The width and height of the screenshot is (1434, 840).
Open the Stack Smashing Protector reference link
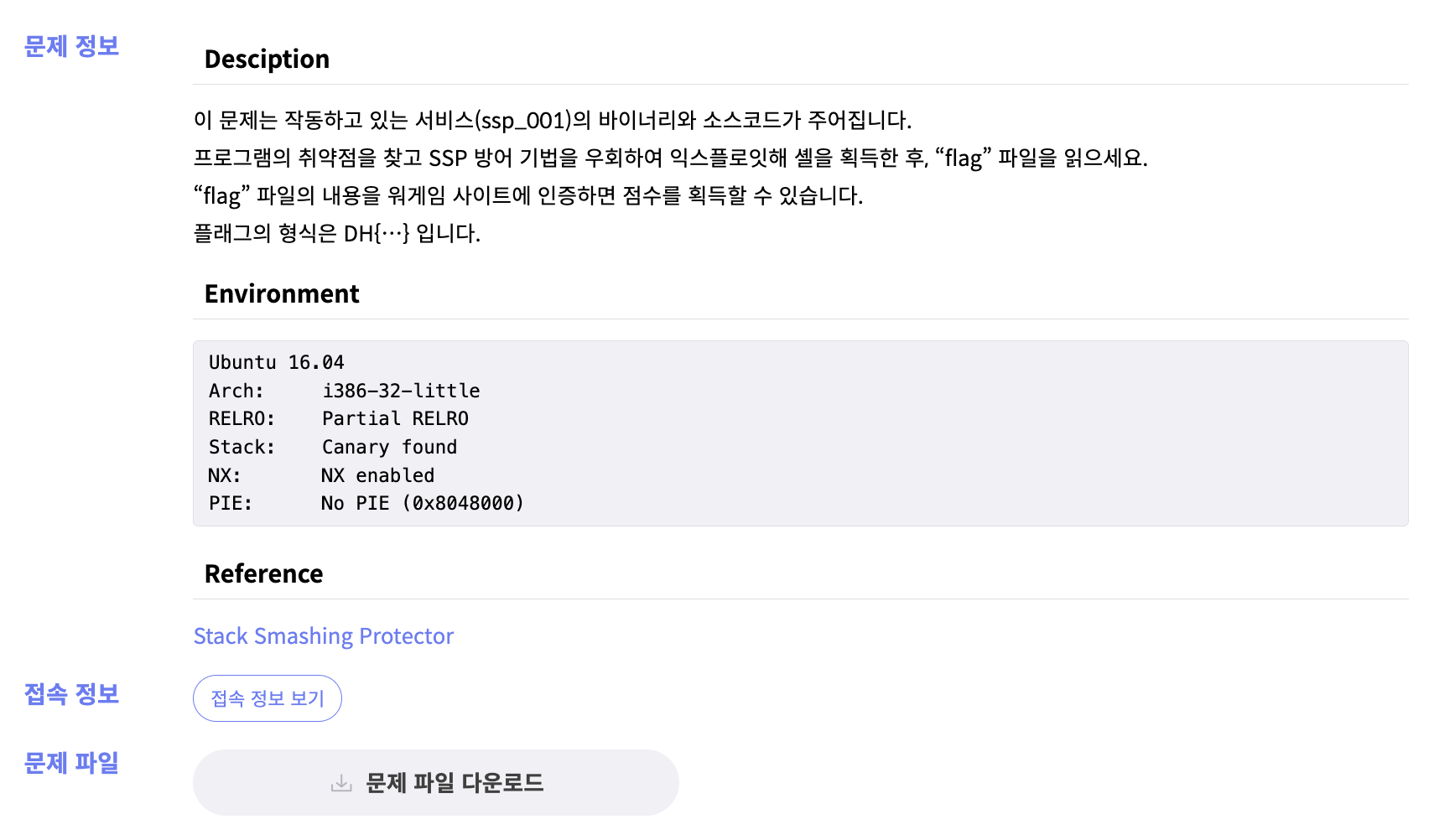pos(323,636)
